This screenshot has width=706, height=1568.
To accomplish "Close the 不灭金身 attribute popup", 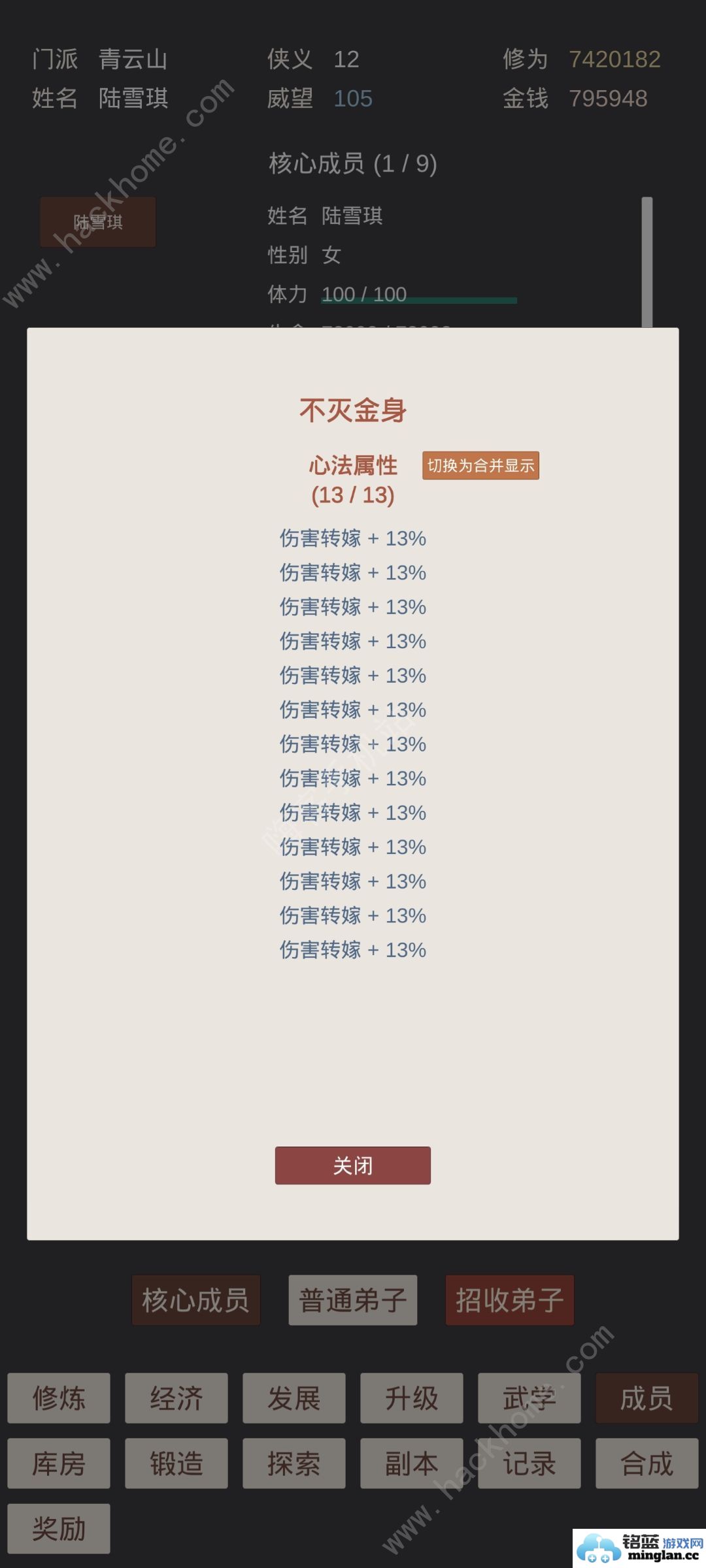I will 352,1166.
